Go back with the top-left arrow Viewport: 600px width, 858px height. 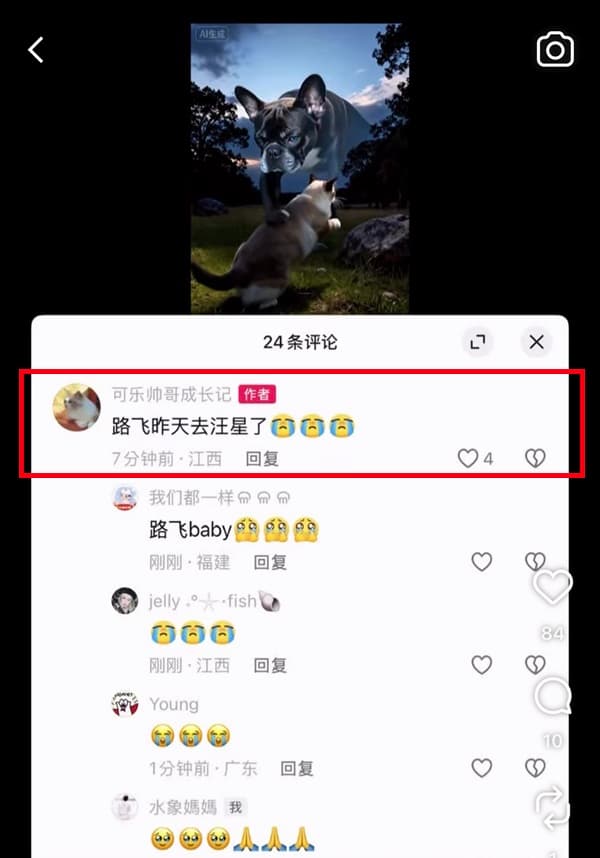coord(36,50)
